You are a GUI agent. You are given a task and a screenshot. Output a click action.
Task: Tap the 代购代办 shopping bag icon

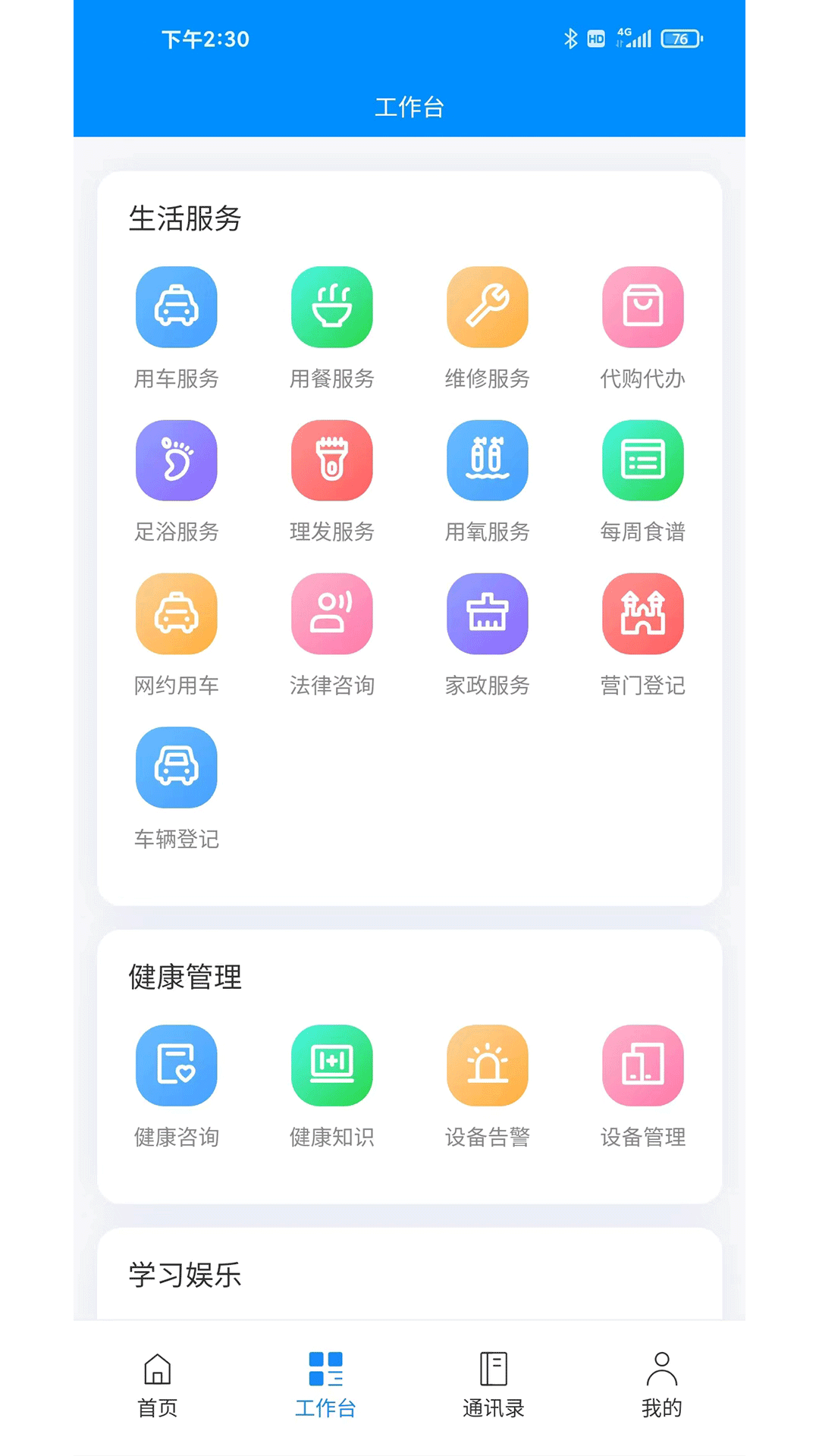pos(643,306)
